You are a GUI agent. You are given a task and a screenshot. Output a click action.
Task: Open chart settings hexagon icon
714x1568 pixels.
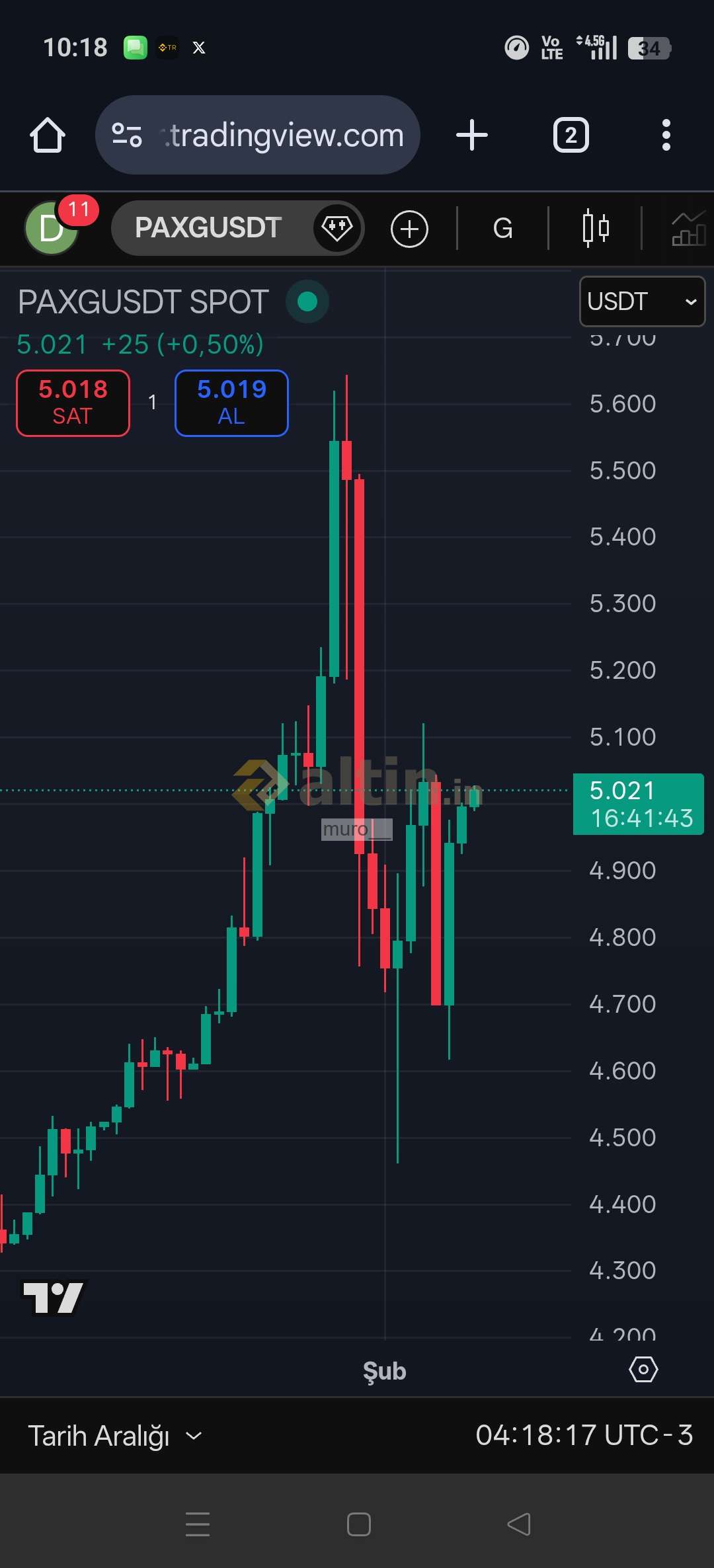point(643,1370)
